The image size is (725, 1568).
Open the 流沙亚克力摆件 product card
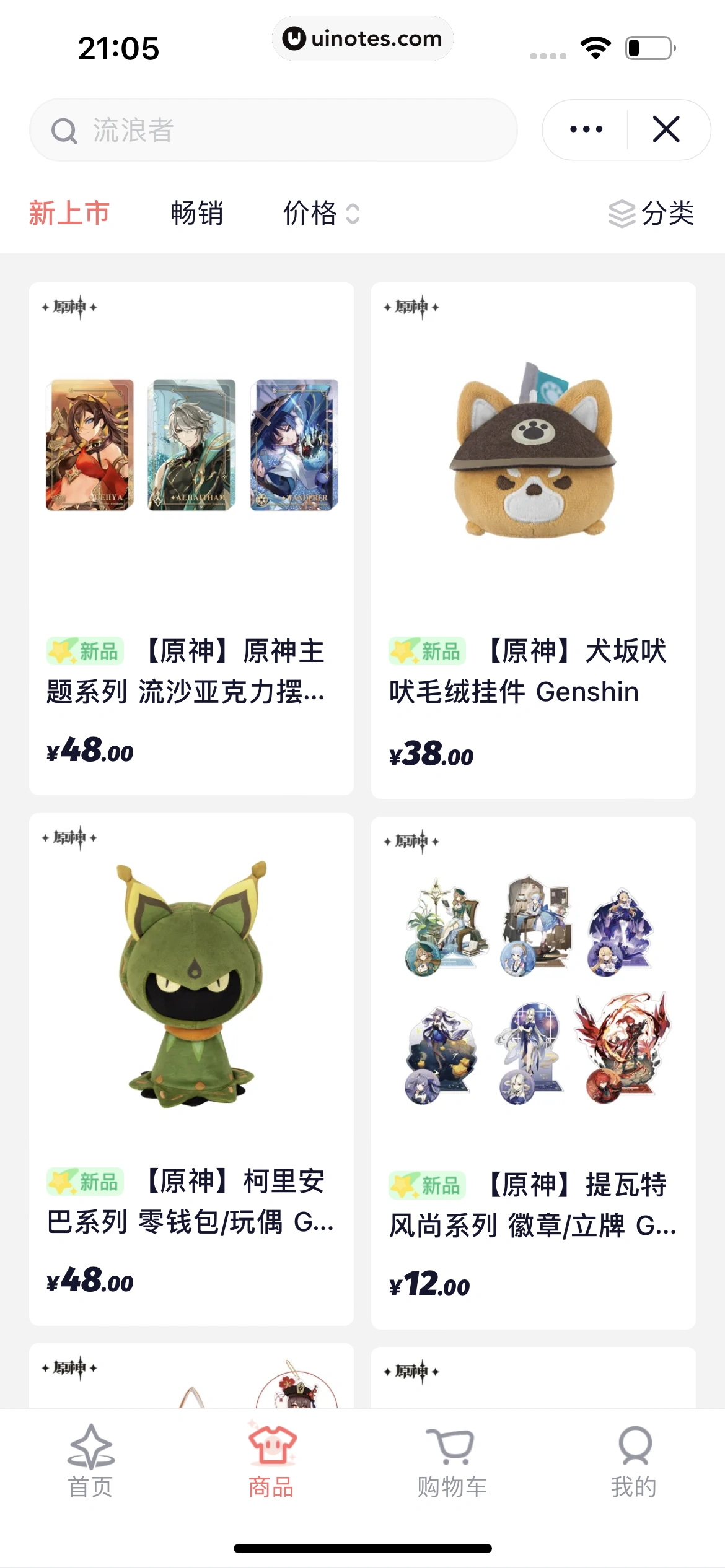(x=191, y=539)
